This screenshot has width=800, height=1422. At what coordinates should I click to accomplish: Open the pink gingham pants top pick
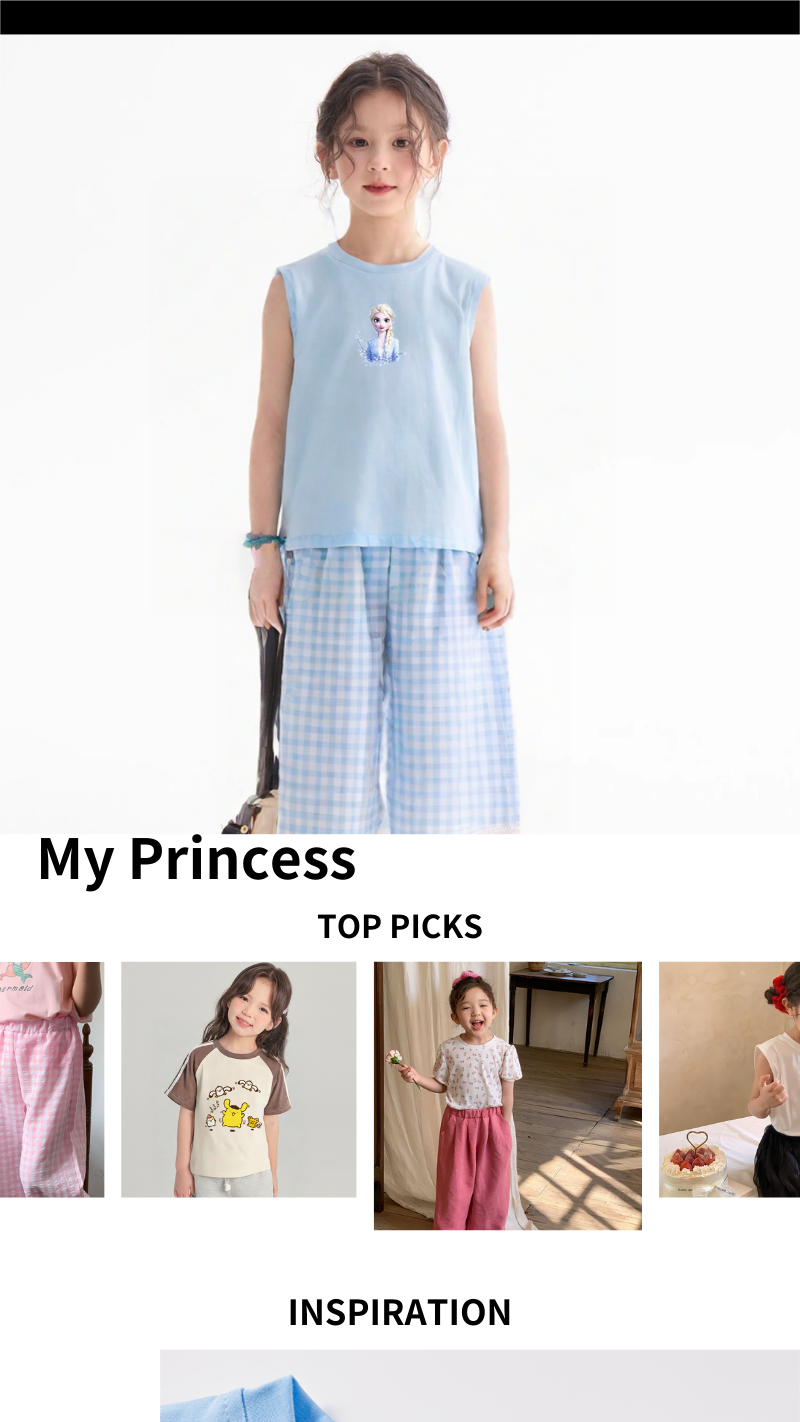[51, 1079]
